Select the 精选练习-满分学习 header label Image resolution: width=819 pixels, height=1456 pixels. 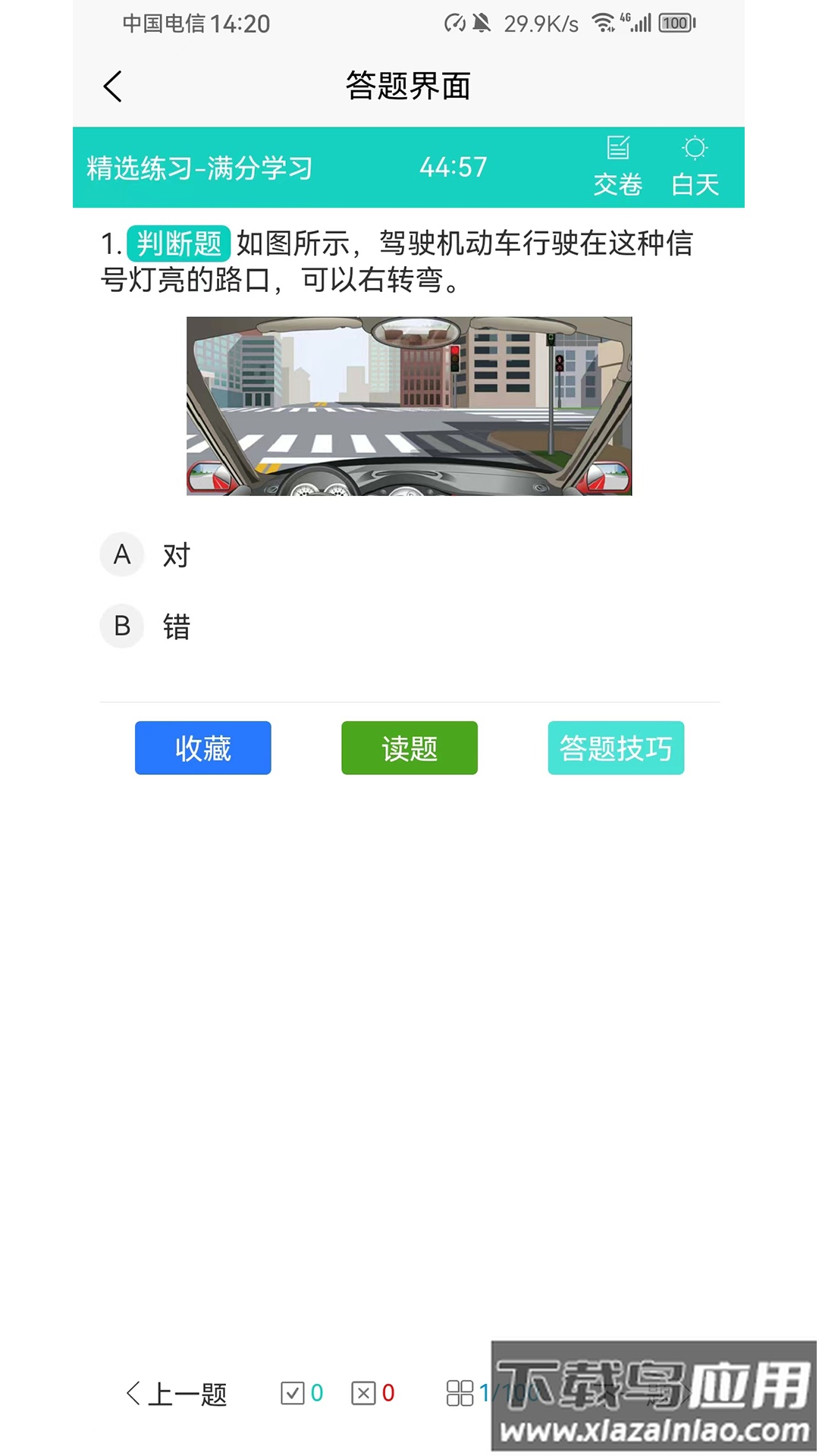pyautogui.click(x=199, y=168)
